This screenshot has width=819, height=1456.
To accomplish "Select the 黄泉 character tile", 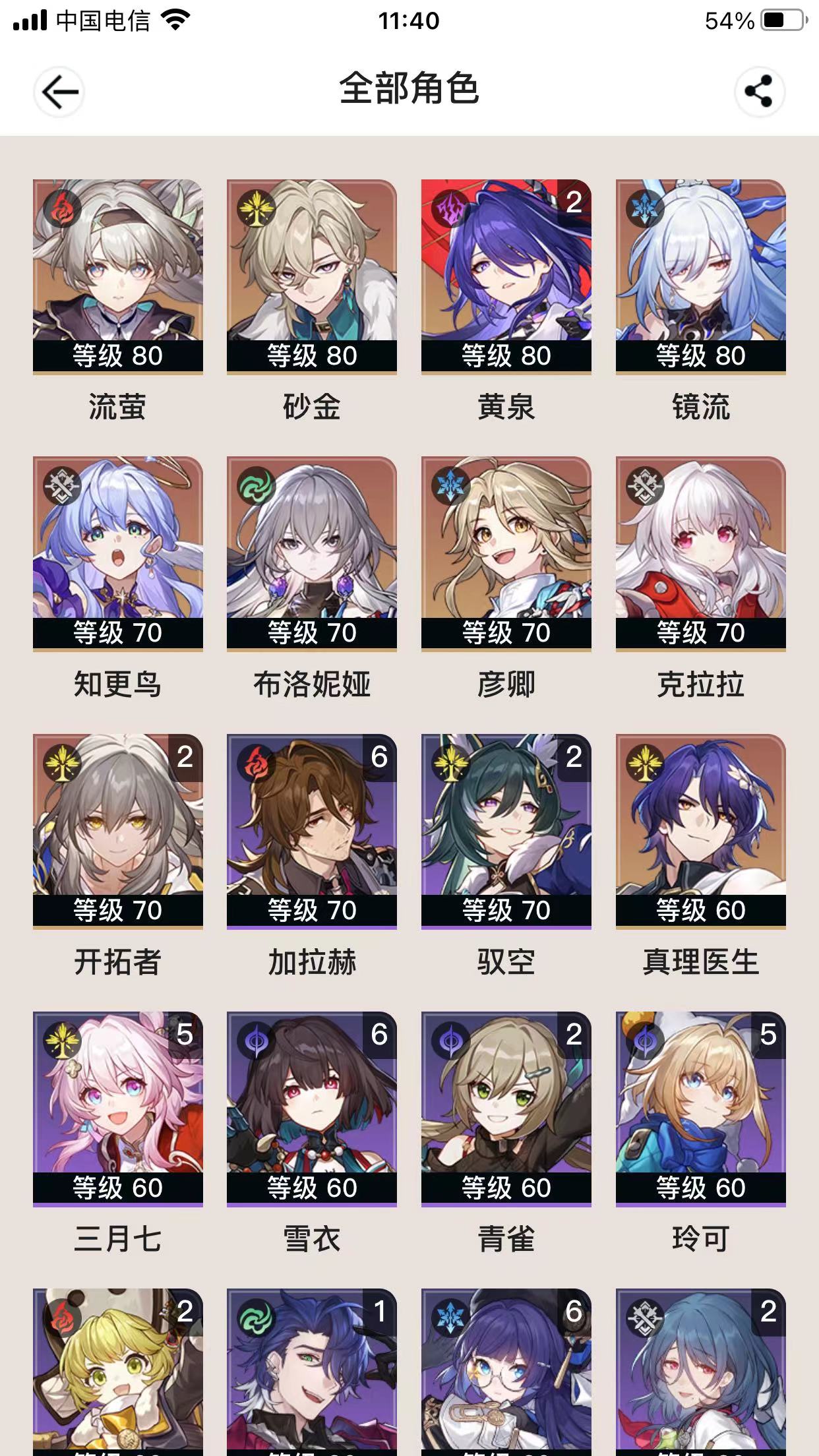I will tap(506, 276).
